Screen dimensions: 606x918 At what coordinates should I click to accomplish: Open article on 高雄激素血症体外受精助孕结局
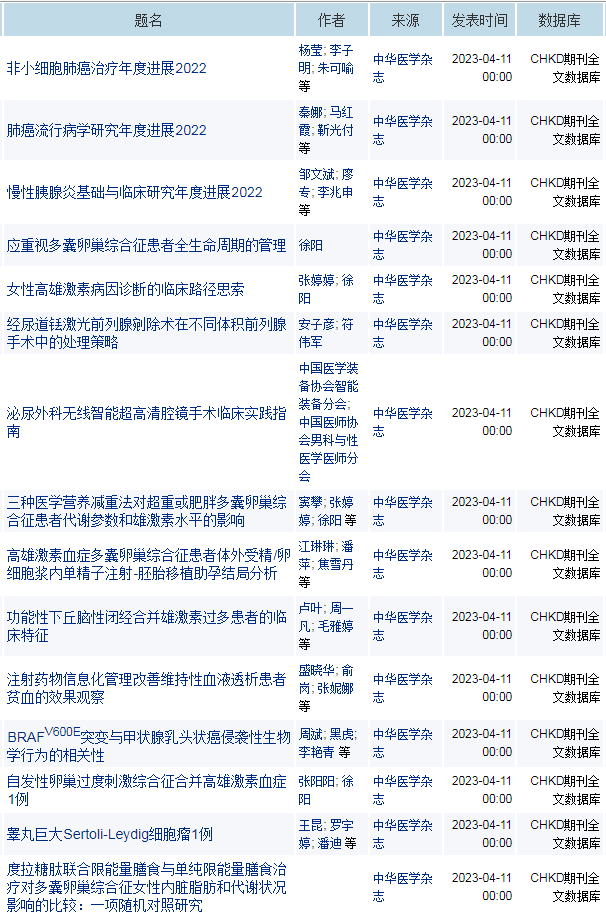coord(146,563)
